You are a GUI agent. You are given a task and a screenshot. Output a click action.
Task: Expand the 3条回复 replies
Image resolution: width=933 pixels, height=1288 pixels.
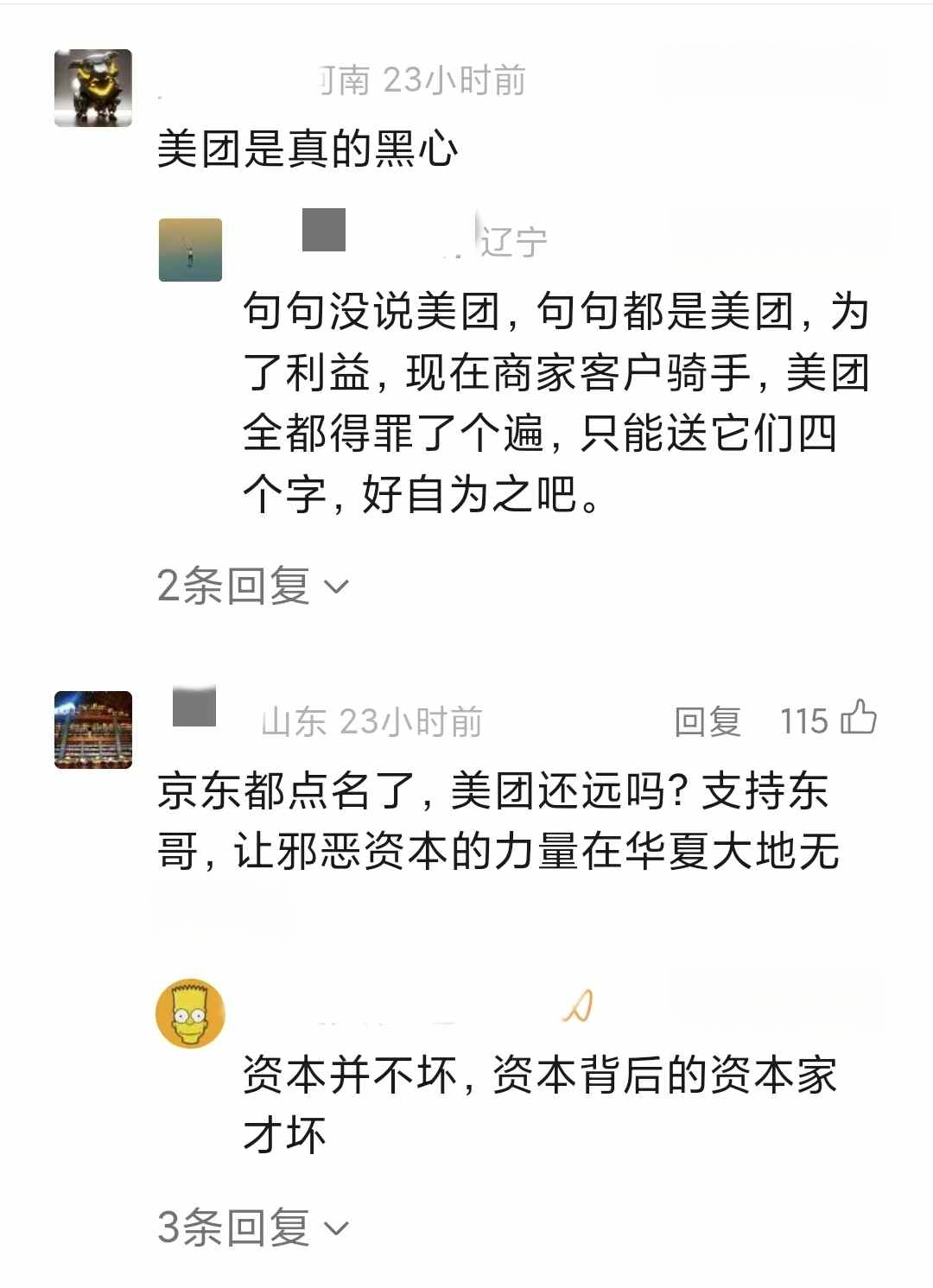[251, 1228]
